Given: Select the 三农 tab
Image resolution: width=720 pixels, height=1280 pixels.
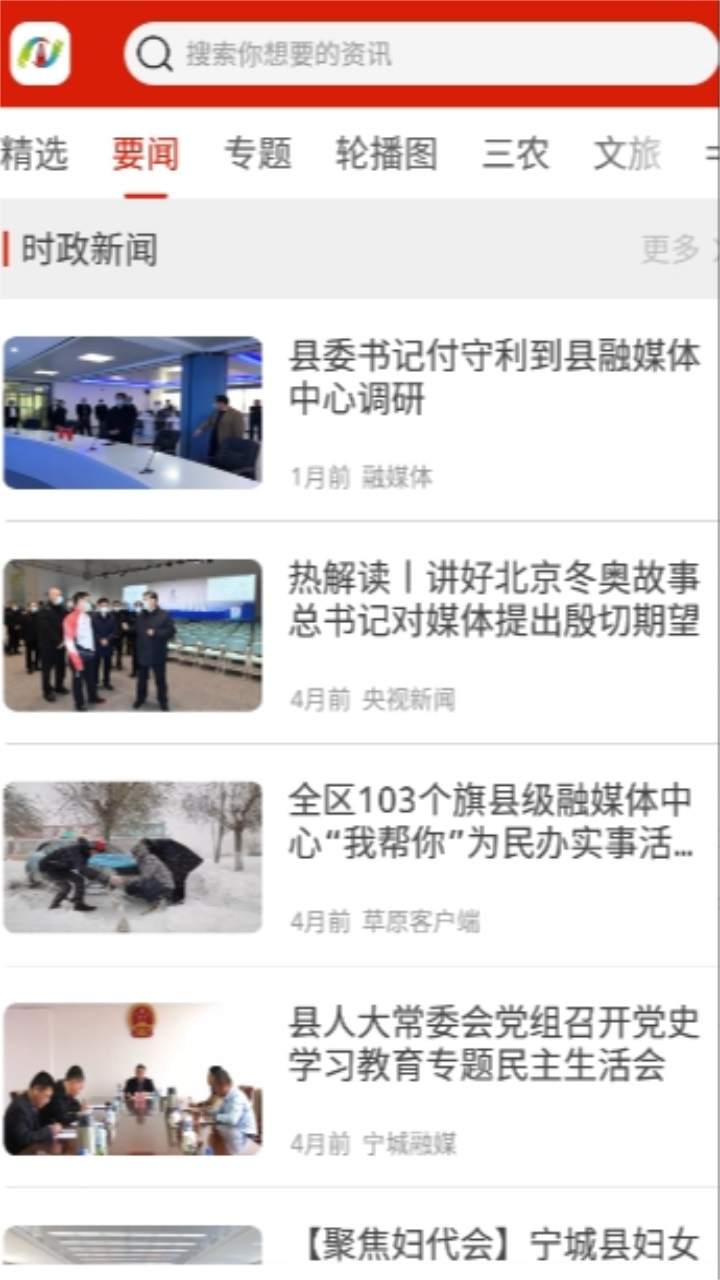Looking at the screenshot, I should pyautogui.click(x=516, y=155).
